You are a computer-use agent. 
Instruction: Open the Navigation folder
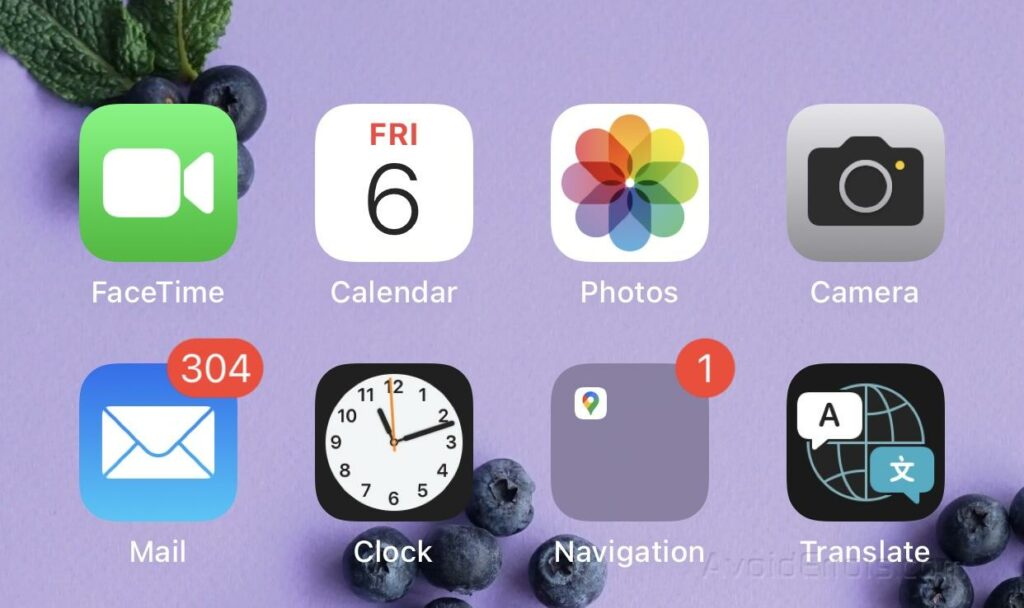(x=630, y=442)
